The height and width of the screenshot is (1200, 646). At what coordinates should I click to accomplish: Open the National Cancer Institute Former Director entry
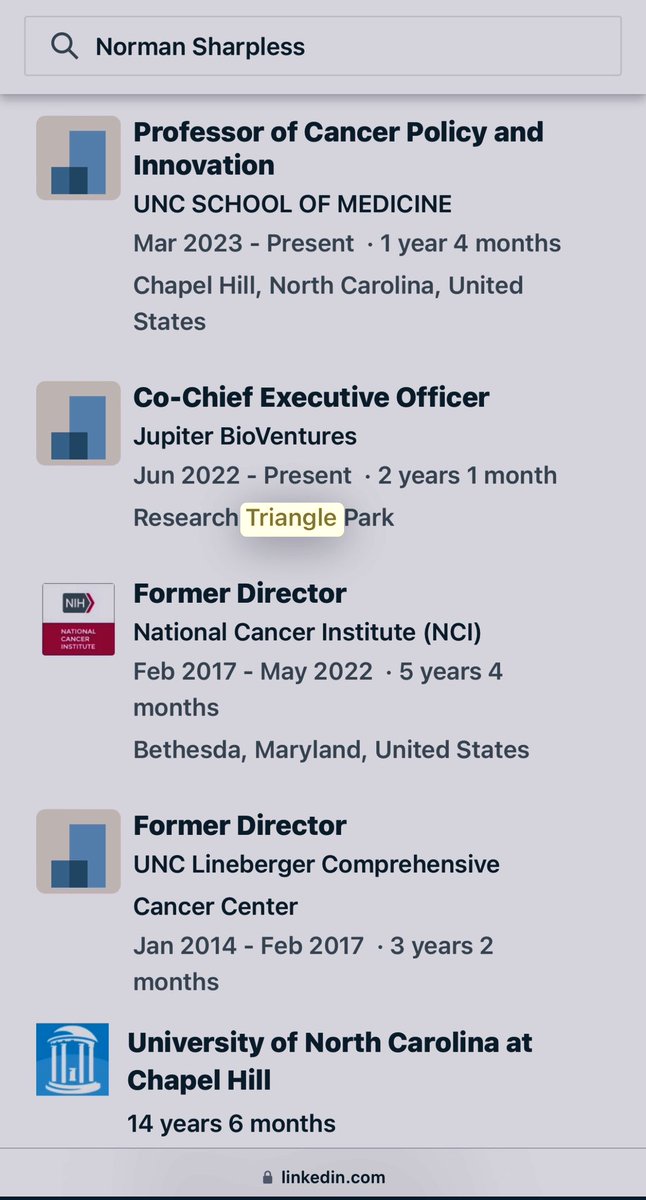[240, 593]
